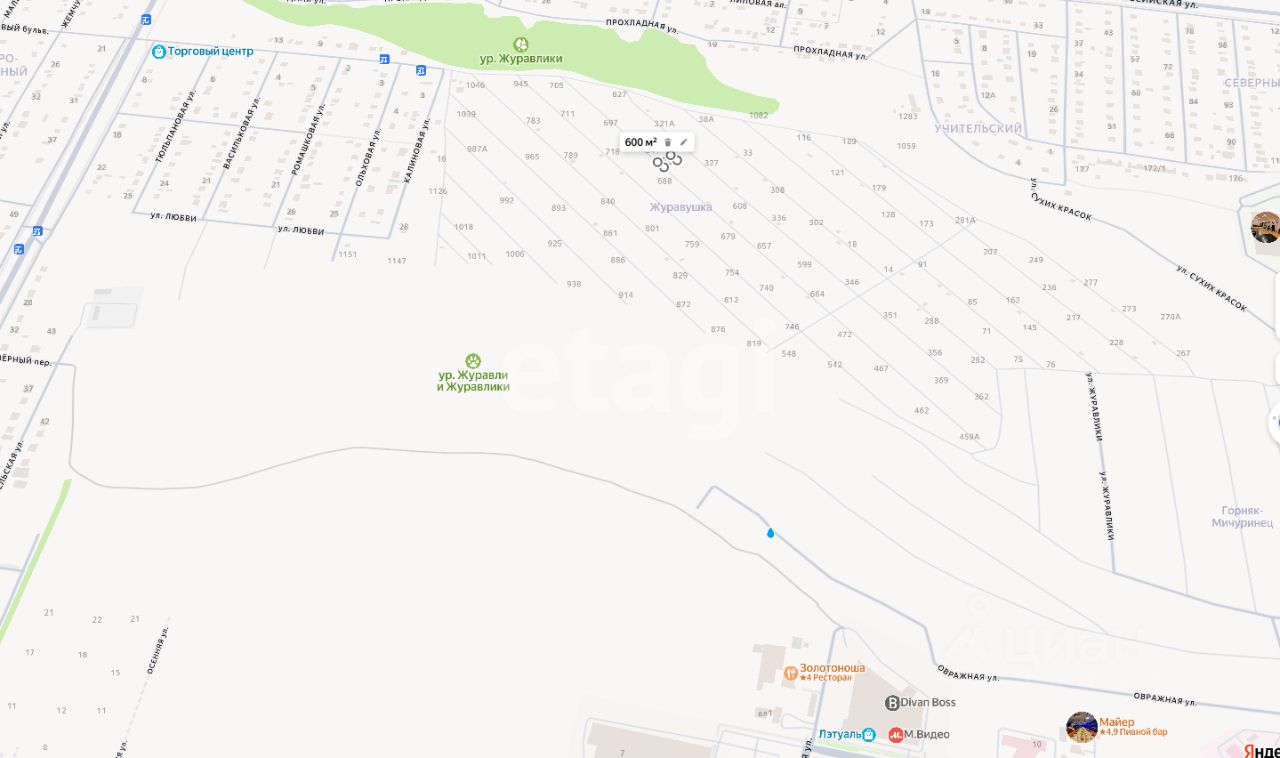
Task: Select the ур. Журавли и Журавлики marker
Action: [x=473, y=361]
